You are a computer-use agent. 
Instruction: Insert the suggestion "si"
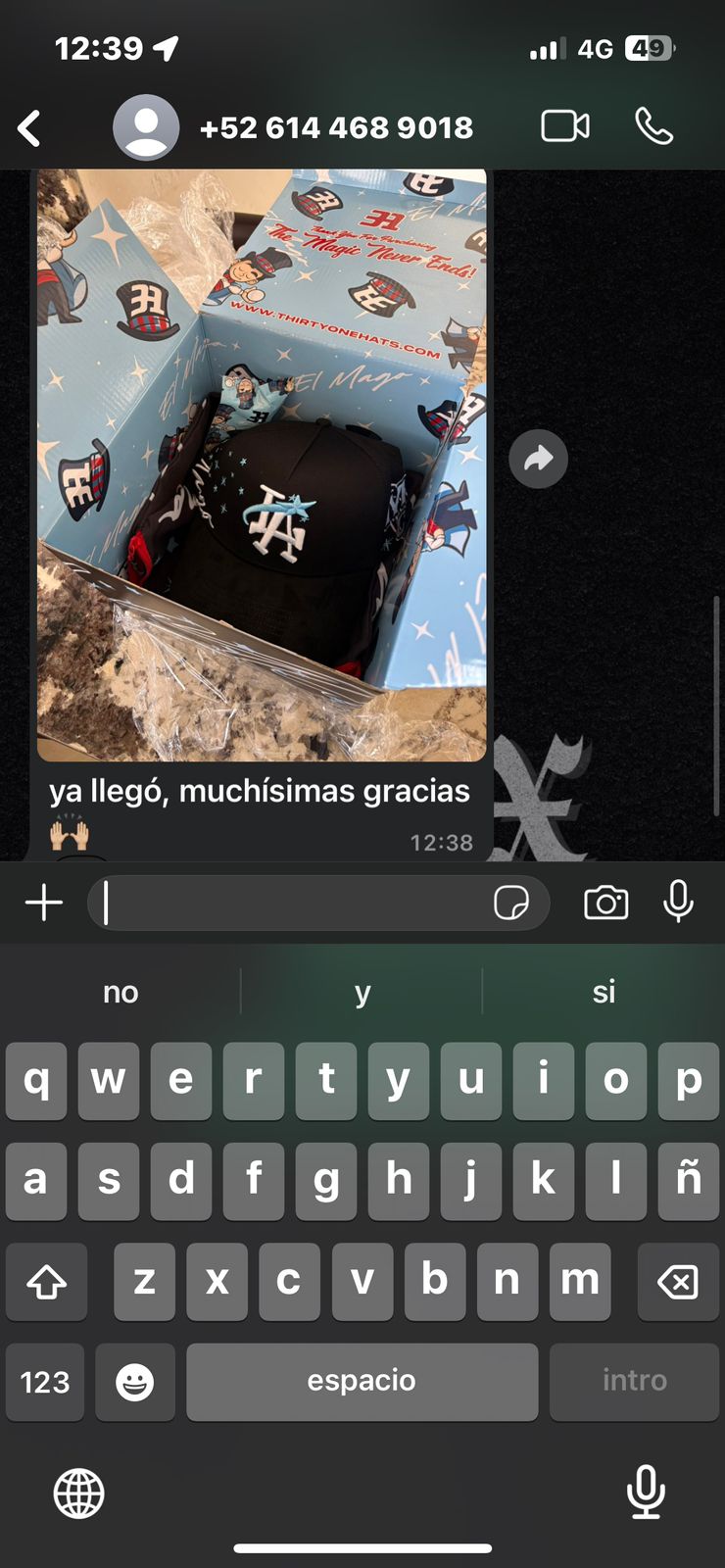pos(604,992)
